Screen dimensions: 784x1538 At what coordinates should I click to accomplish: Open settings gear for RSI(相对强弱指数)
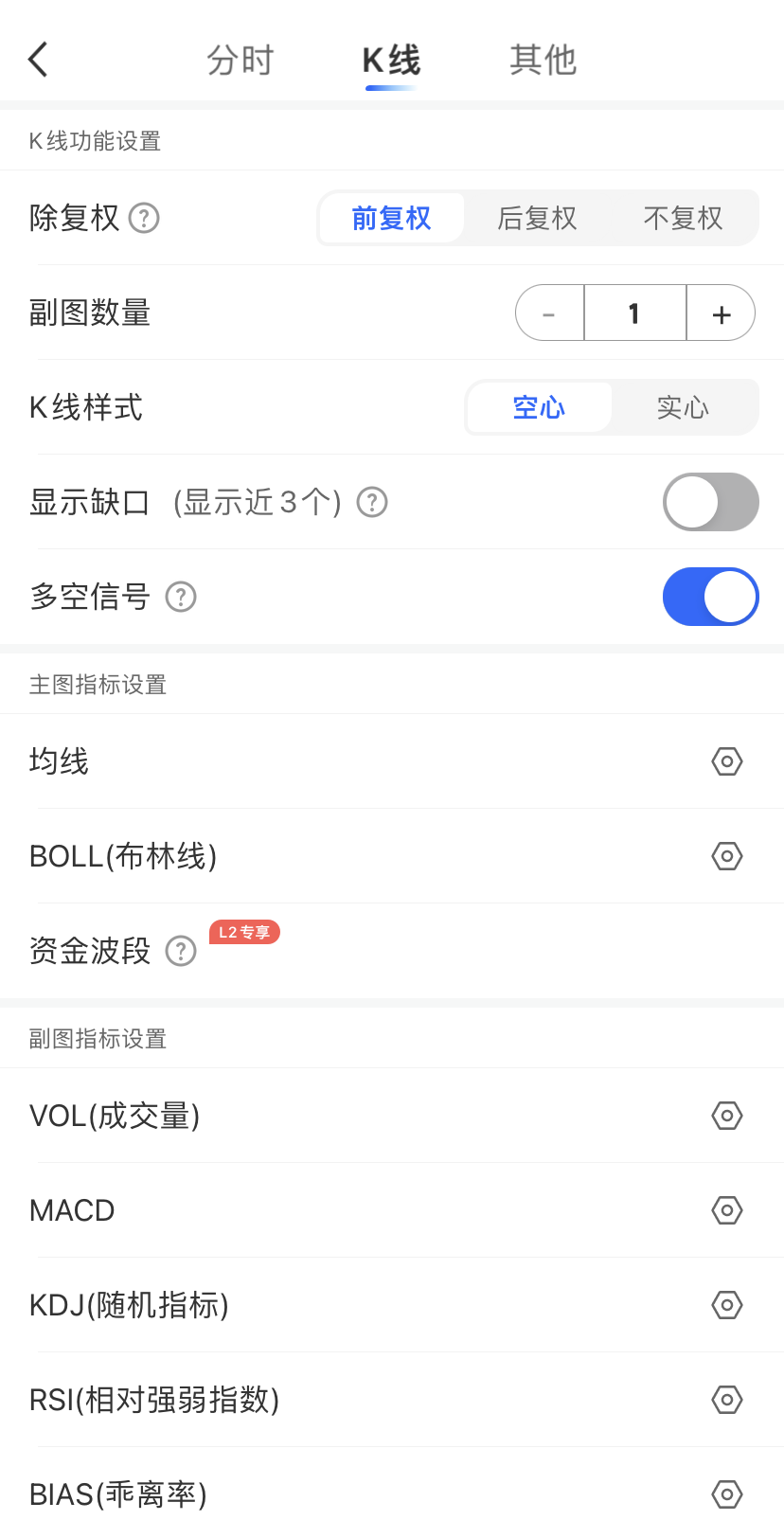tap(726, 1400)
